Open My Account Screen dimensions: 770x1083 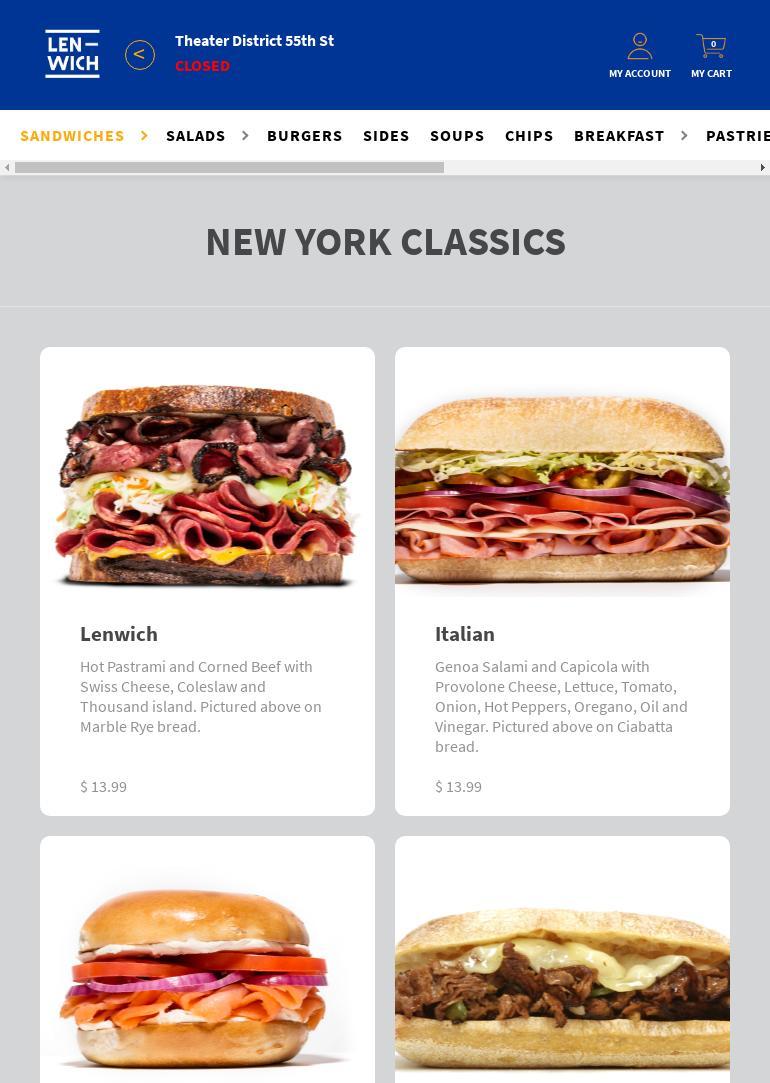(x=640, y=56)
